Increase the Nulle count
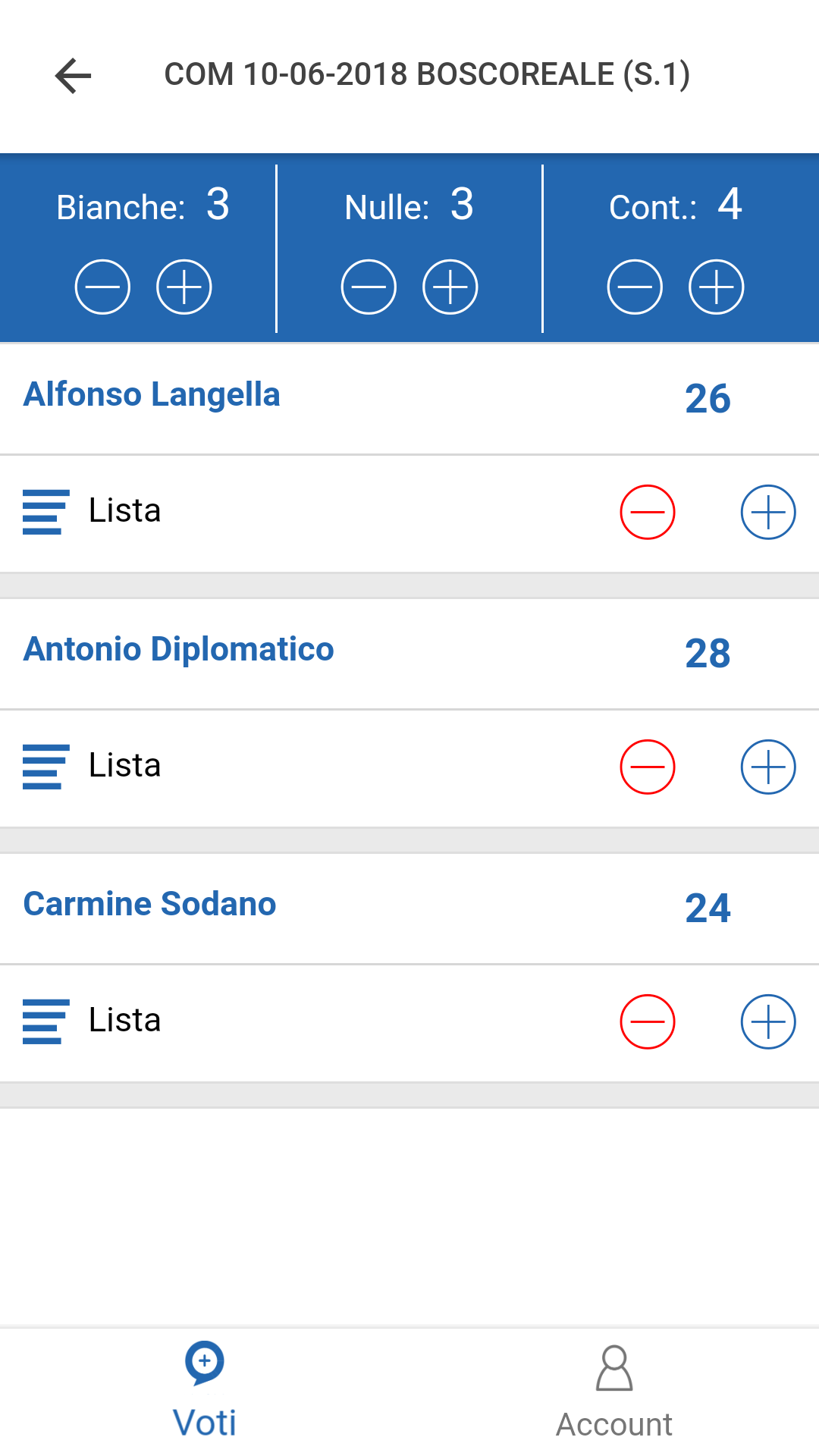 [450, 287]
